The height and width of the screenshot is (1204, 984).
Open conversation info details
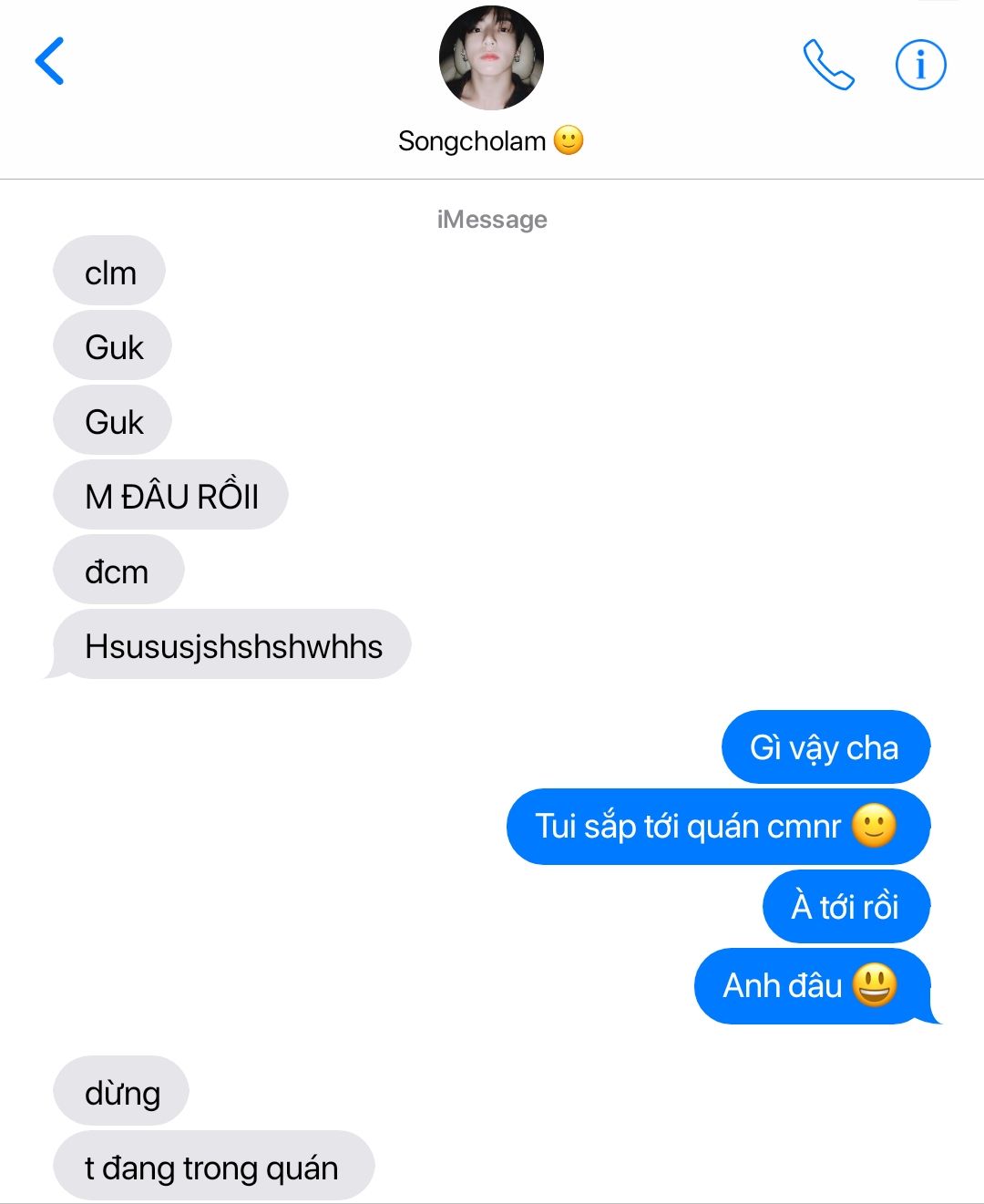(x=920, y=65)
